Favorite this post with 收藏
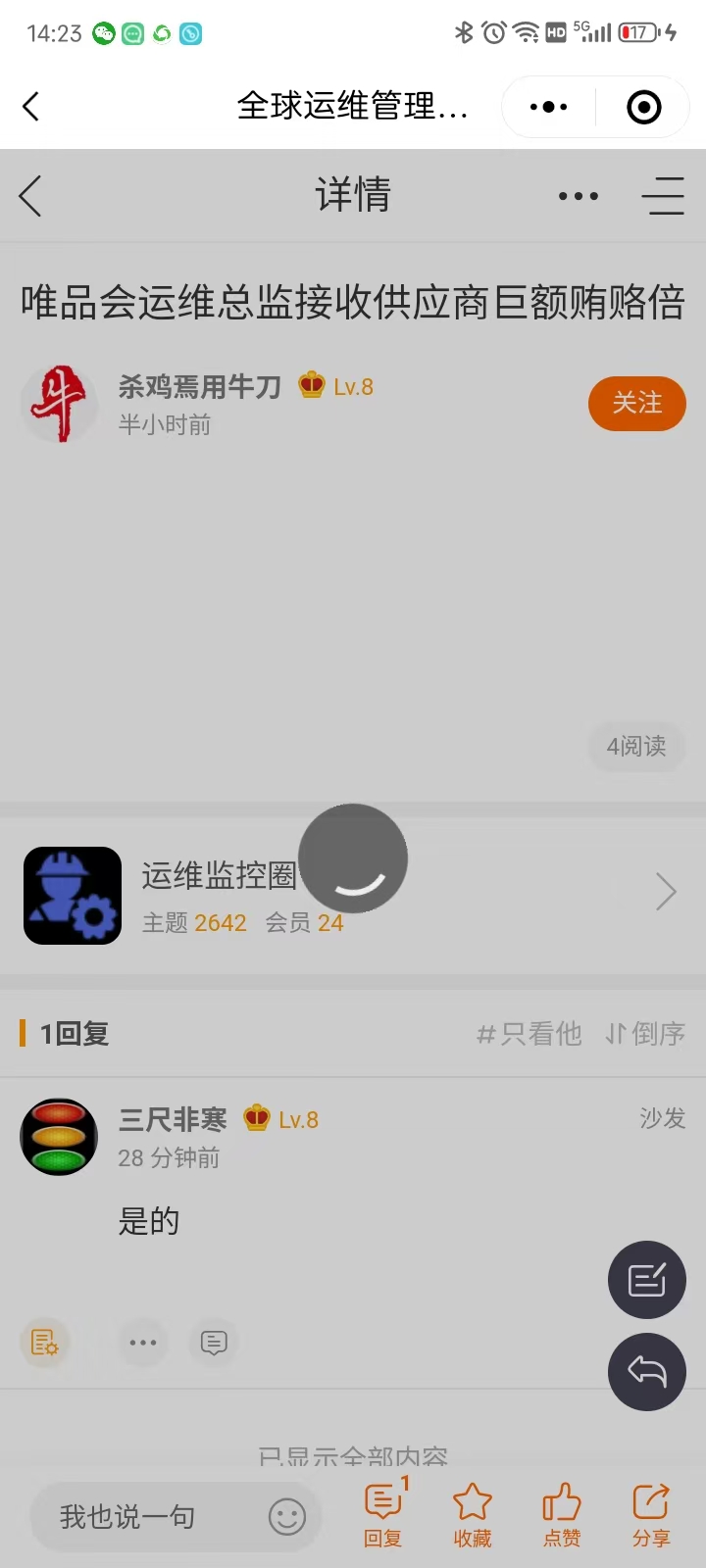This screenshot has width=706, height=1568. point(472,1515)
